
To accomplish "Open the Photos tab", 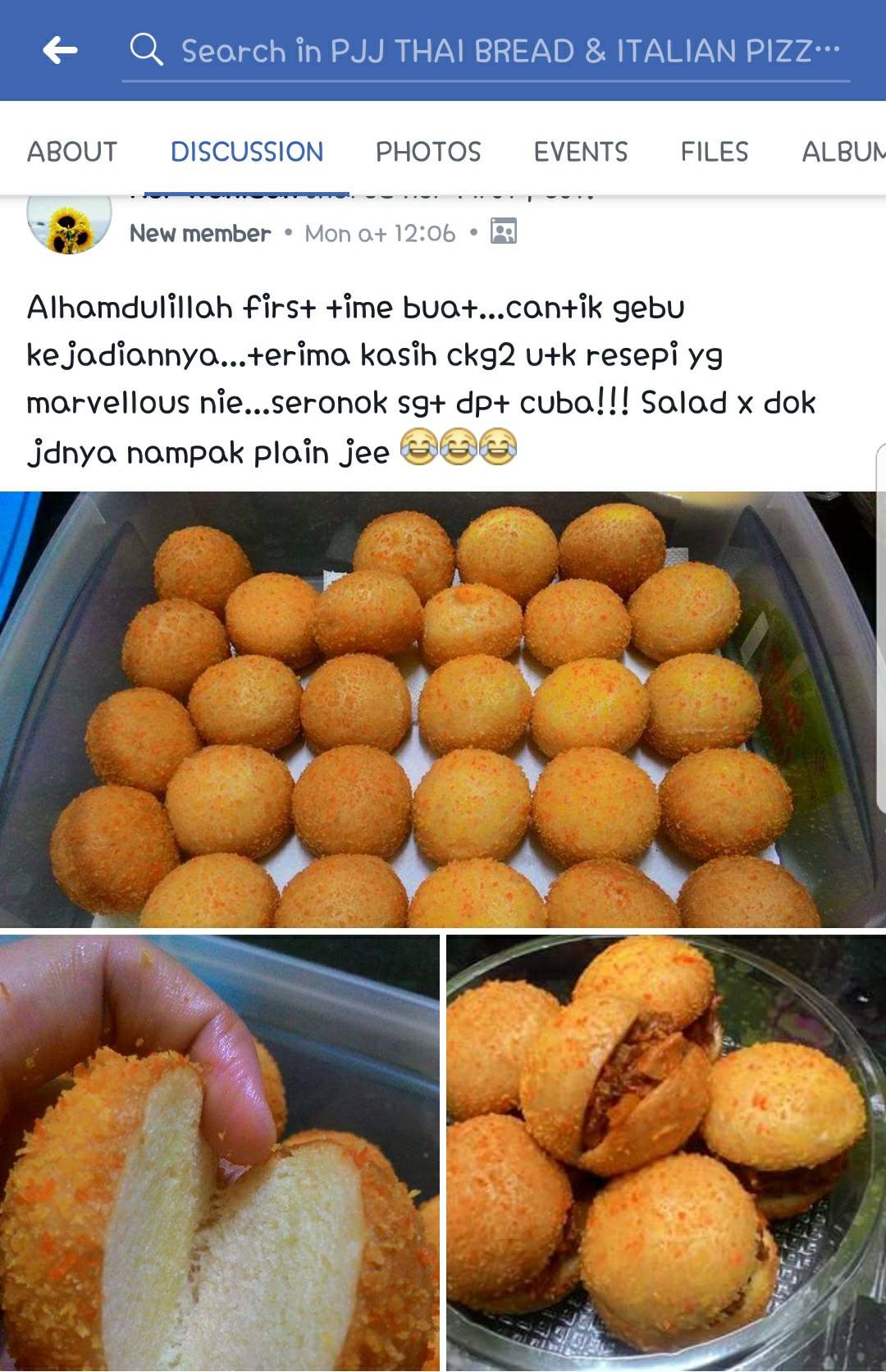I will coord(428,152).
